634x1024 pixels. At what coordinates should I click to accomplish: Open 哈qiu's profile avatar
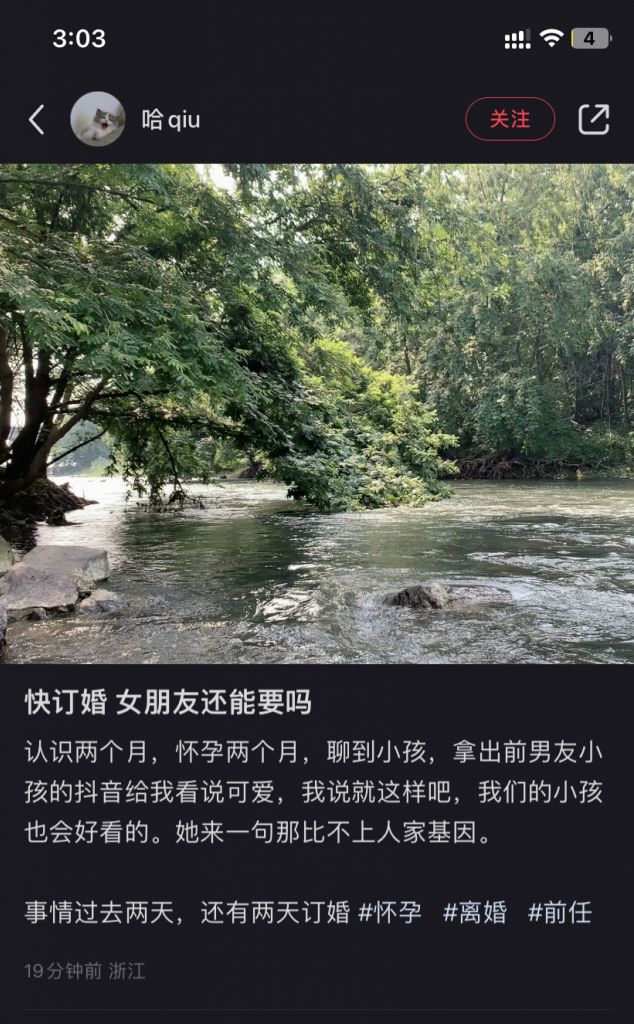point(98,119)
